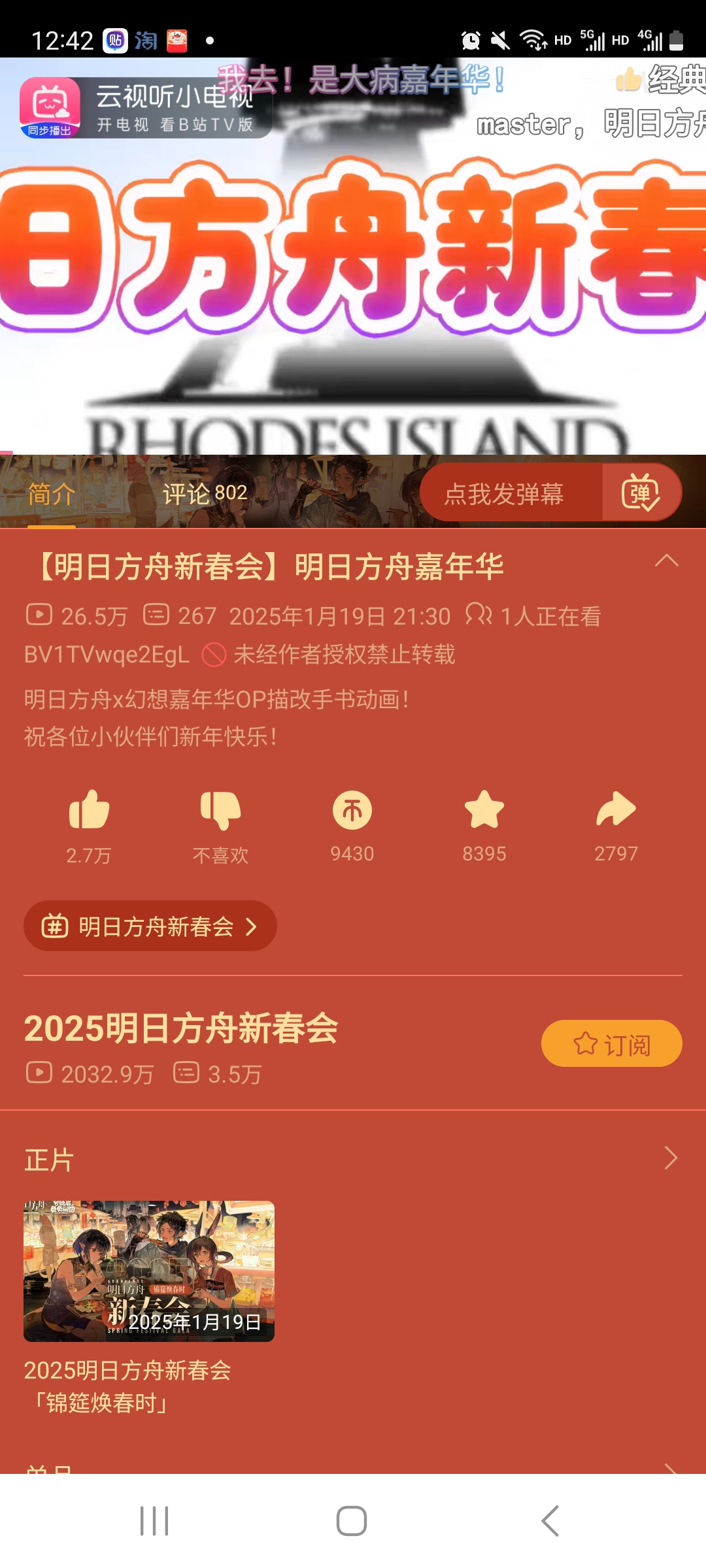Screen dimensions: 706x1568
Task: Play 2025明日方舟新春会「锦筵焕春时」 video
Action: [149, 1271]
